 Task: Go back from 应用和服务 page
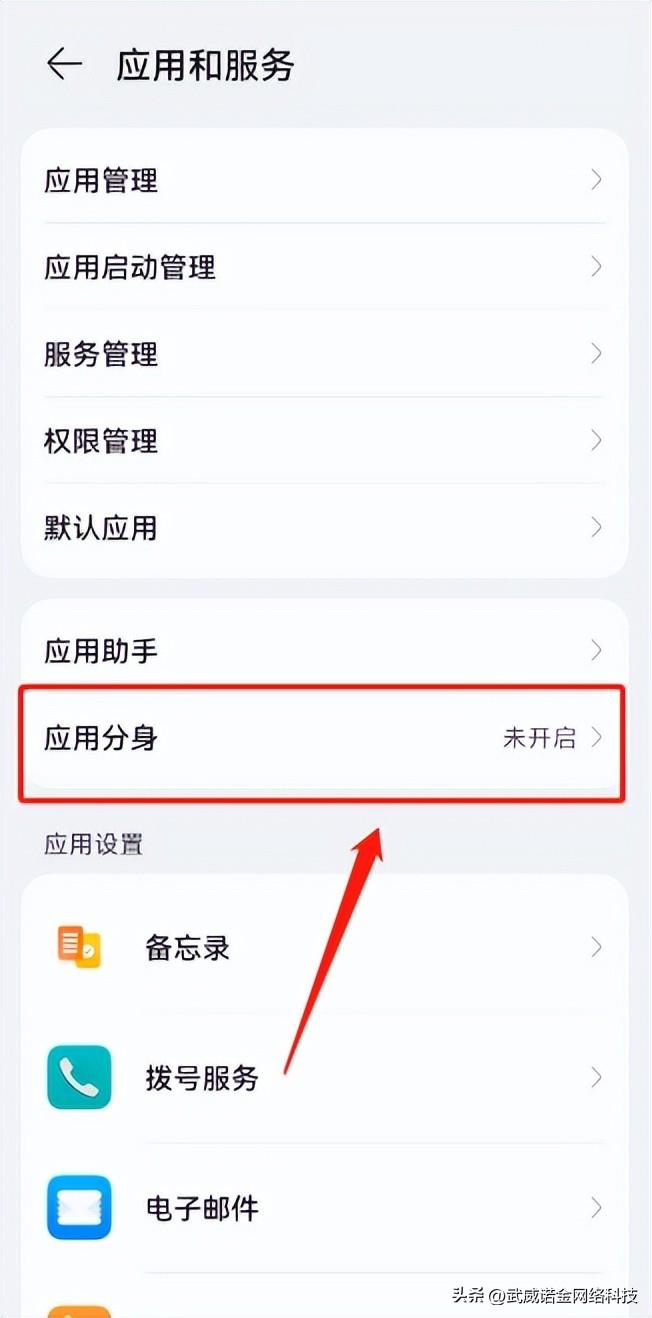coord(64,65)
